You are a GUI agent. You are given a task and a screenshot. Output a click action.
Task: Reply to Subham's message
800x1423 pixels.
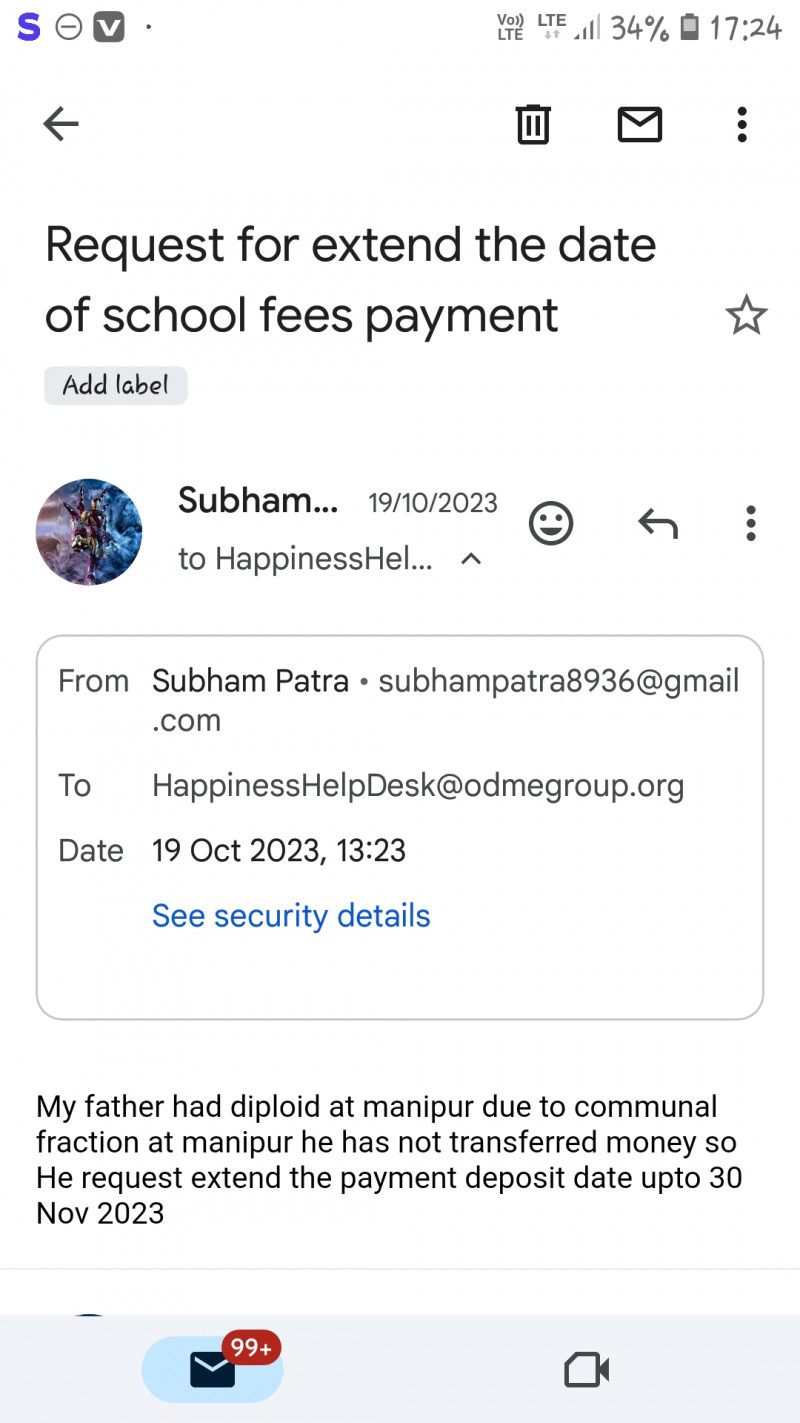click(658, 523)
